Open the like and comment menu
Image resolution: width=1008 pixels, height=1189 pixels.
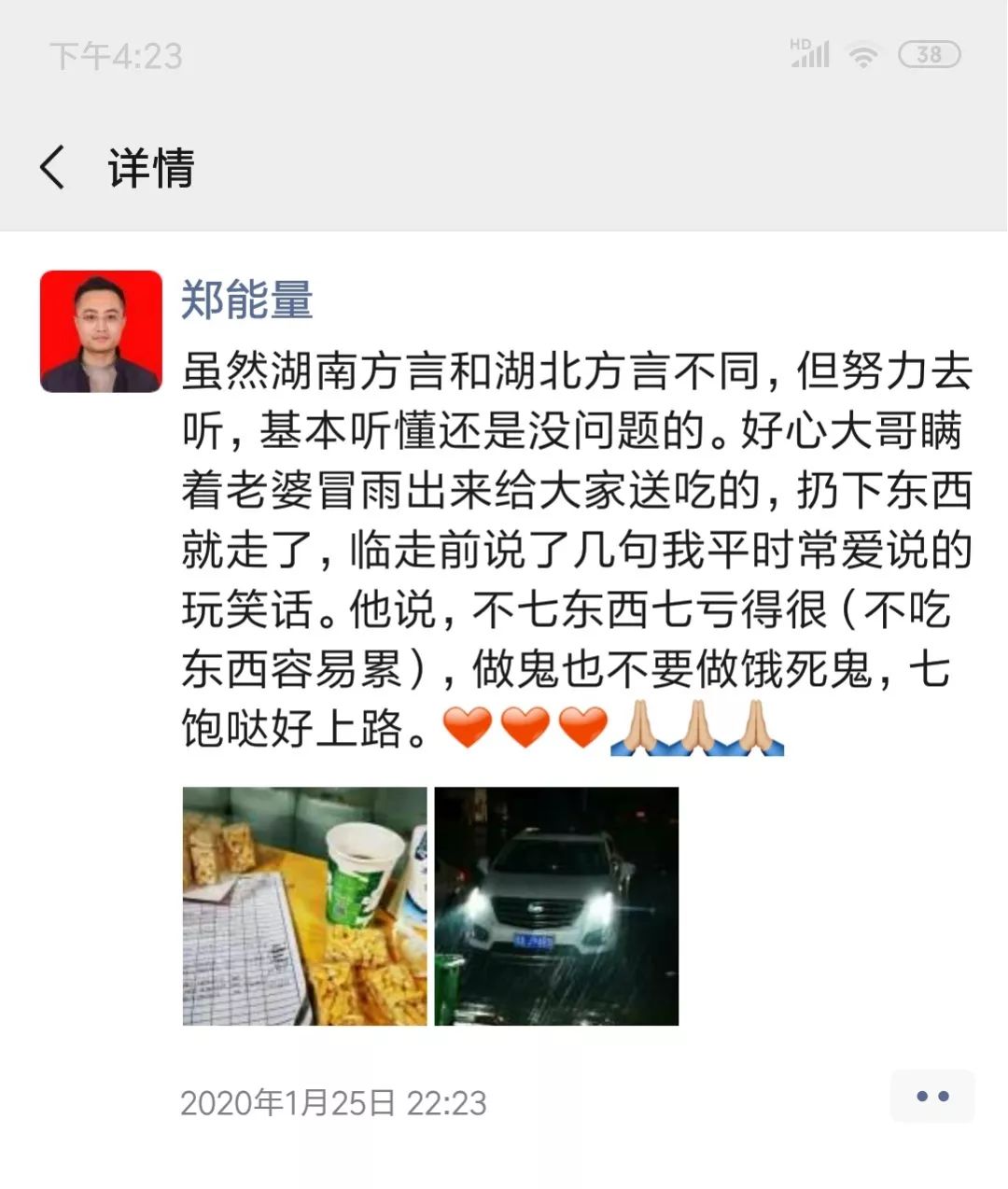pos(931,1097)
